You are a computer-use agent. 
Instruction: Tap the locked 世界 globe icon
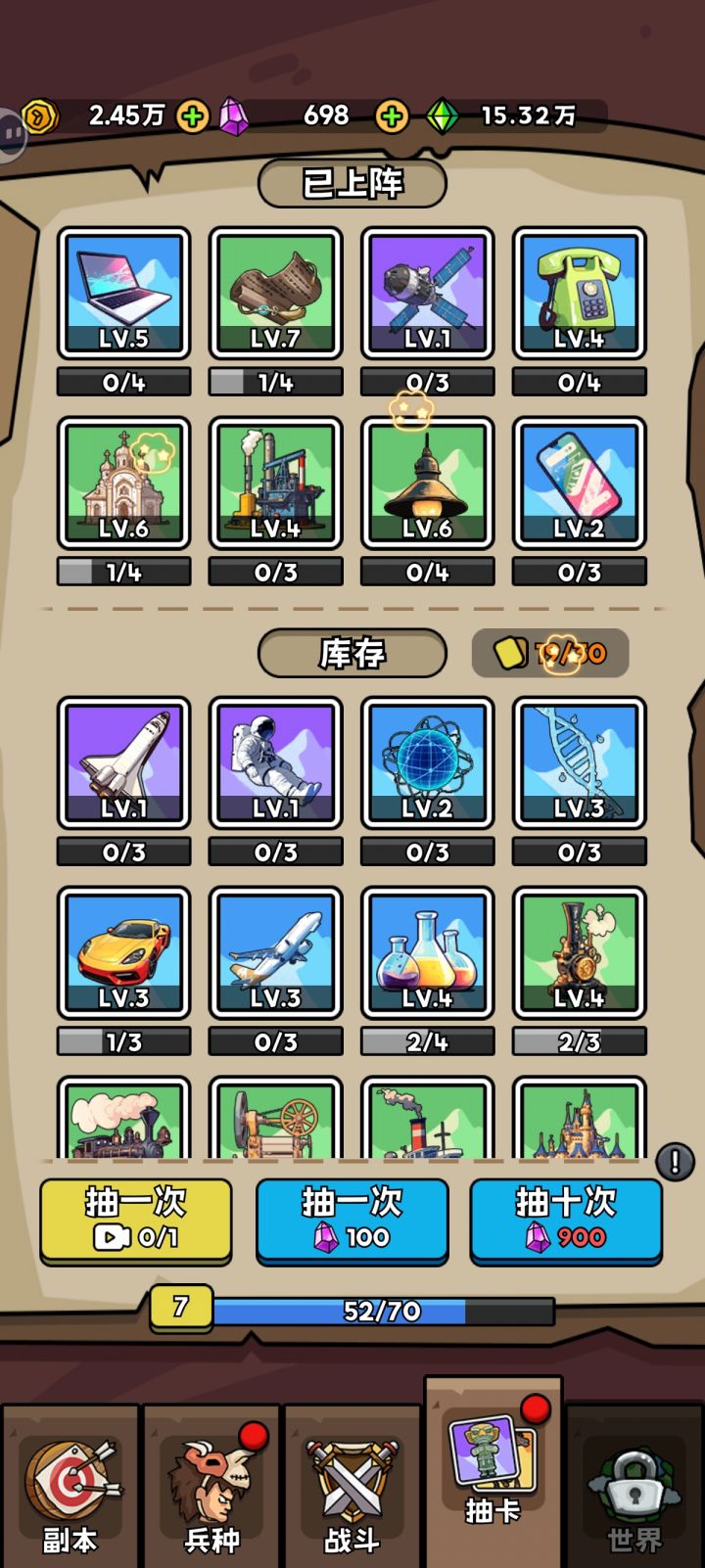click(634, 1483)
